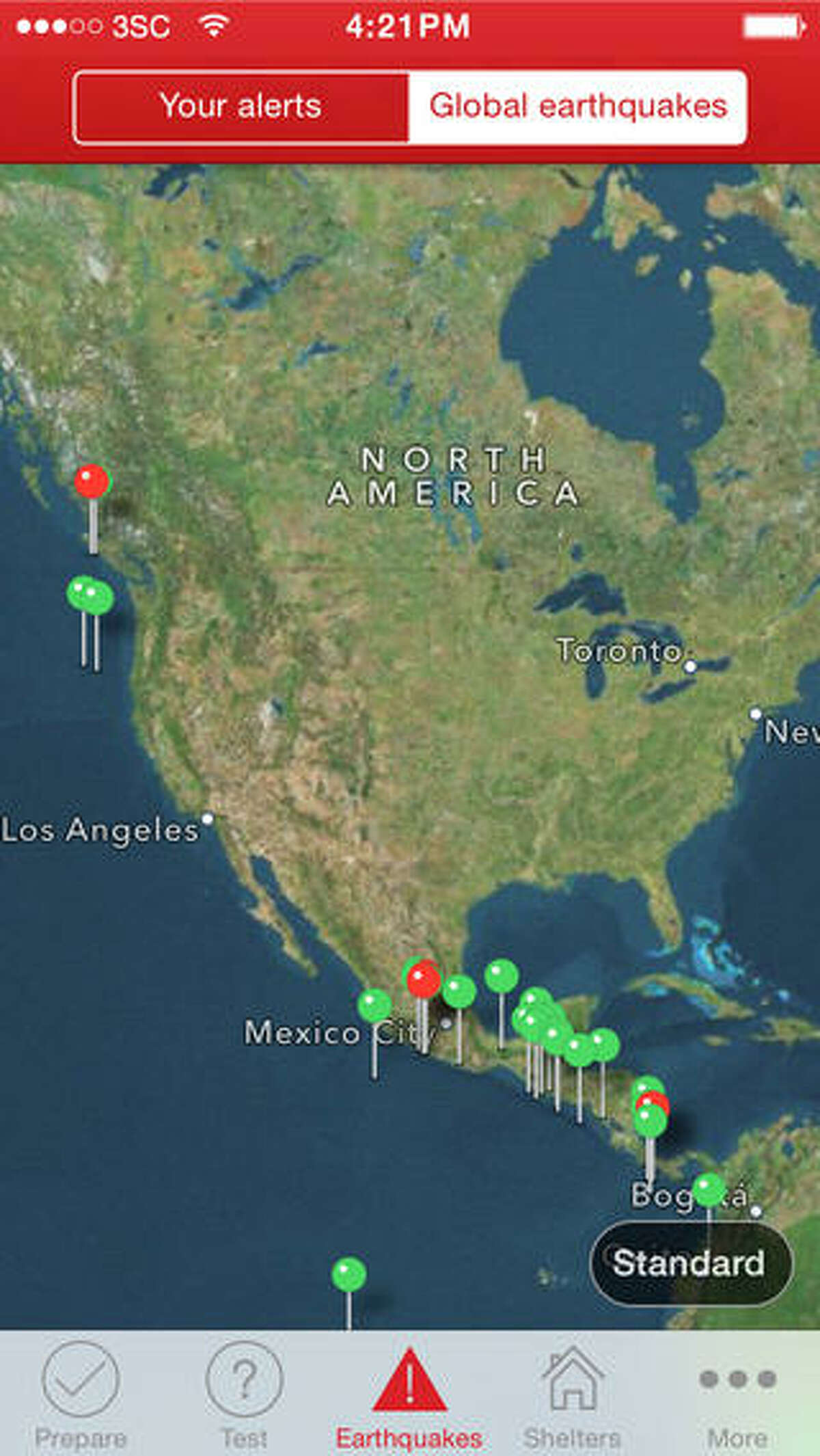820x1456 pixels.
Task: Tap the Standard map style button
Action: coord(690,1263)
